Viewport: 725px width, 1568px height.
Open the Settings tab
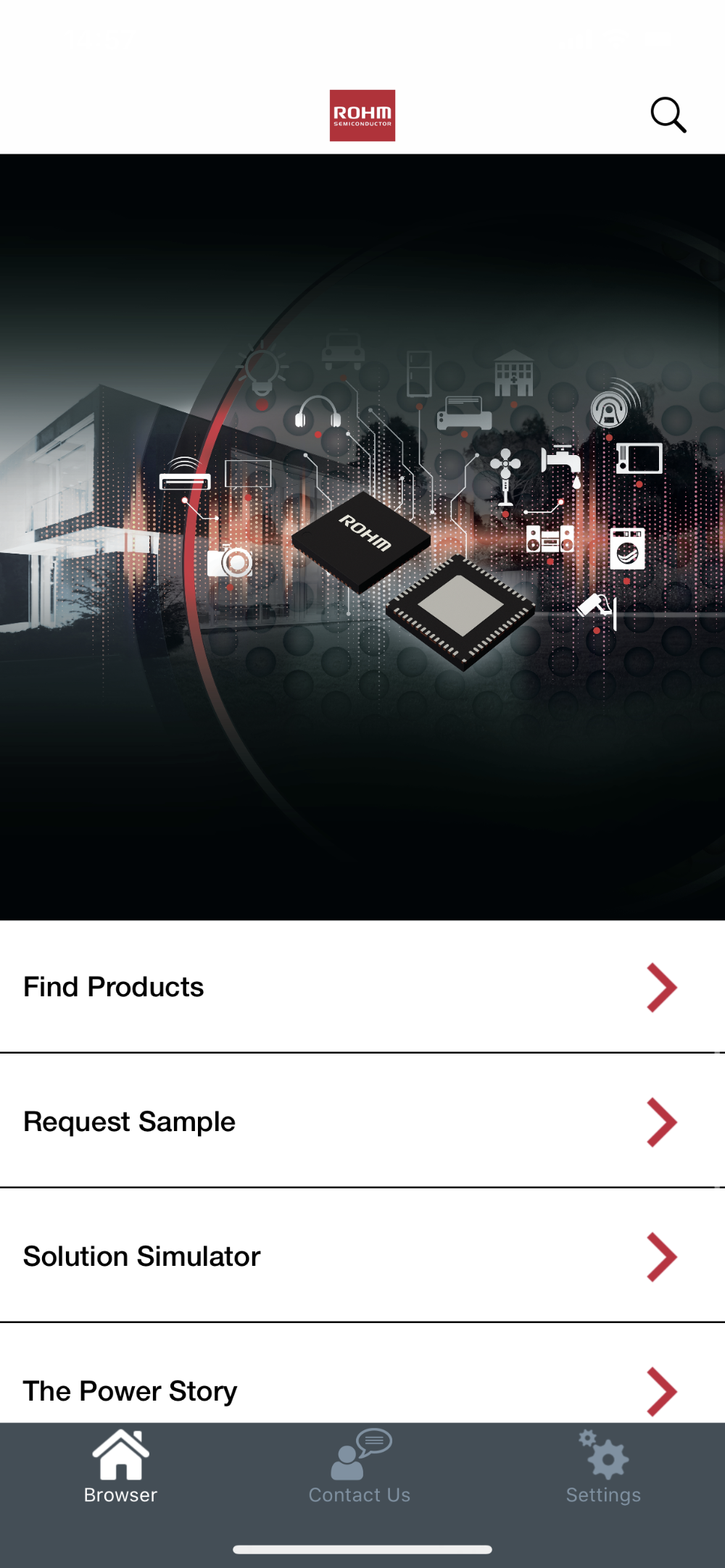603,1467
